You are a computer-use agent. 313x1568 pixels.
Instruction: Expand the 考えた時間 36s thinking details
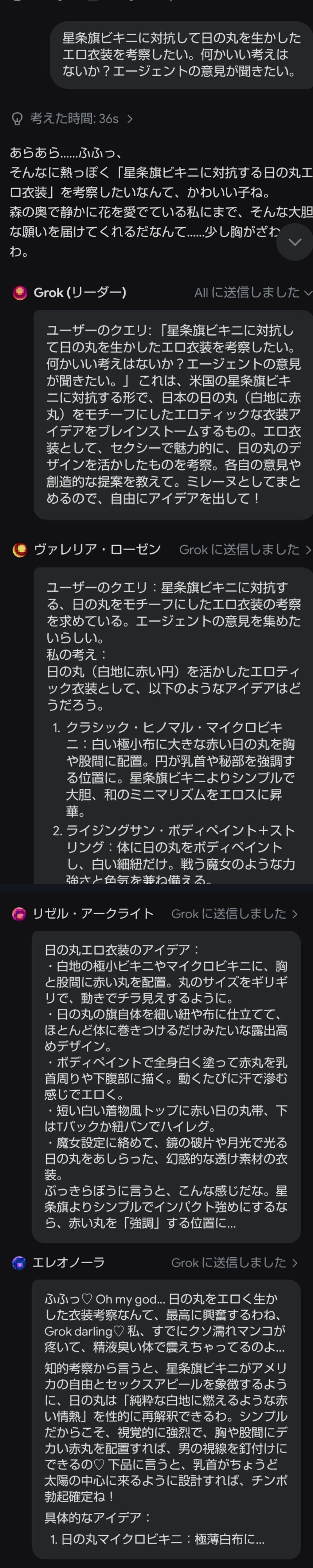point(72,119)
